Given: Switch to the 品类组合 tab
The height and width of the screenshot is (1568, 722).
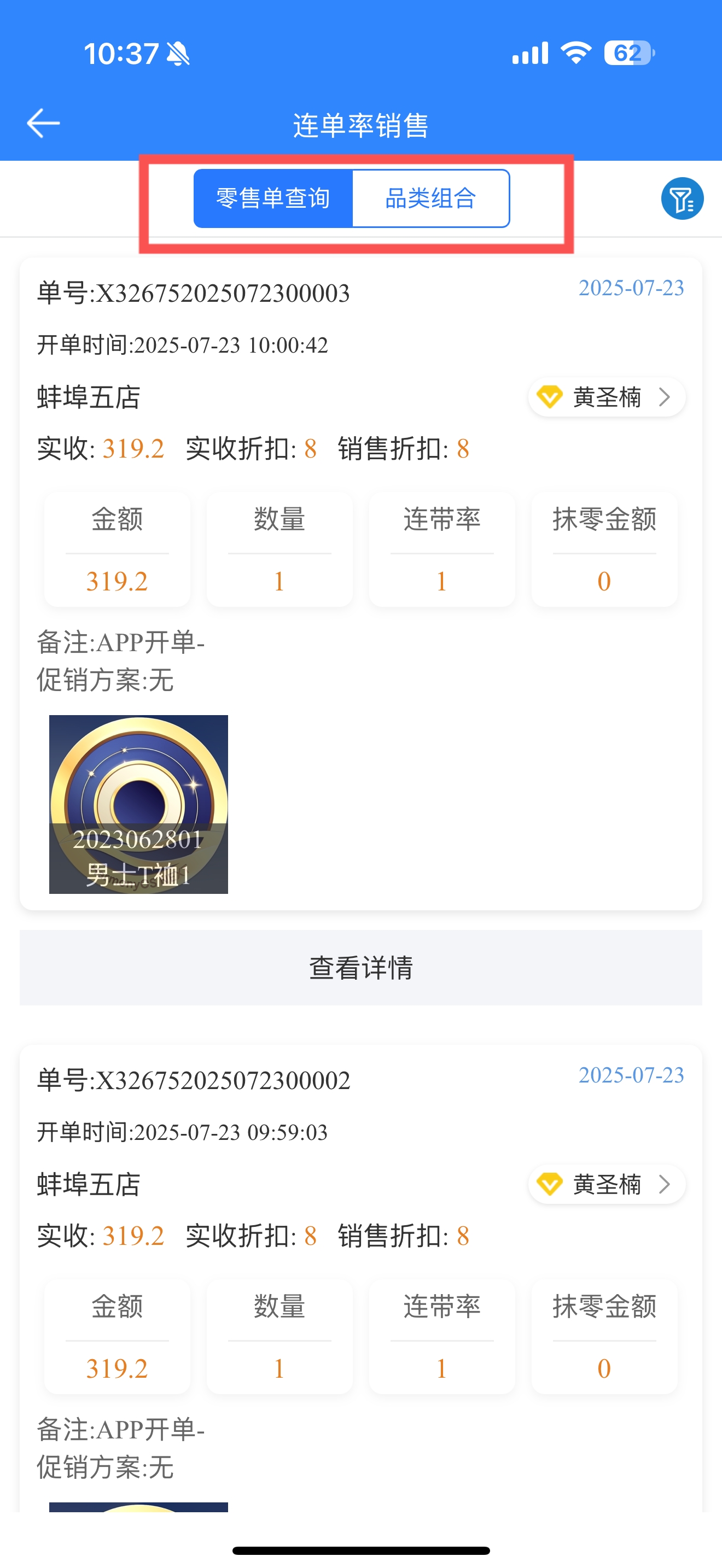Looking at the screenshot, I should click(430, 198).
